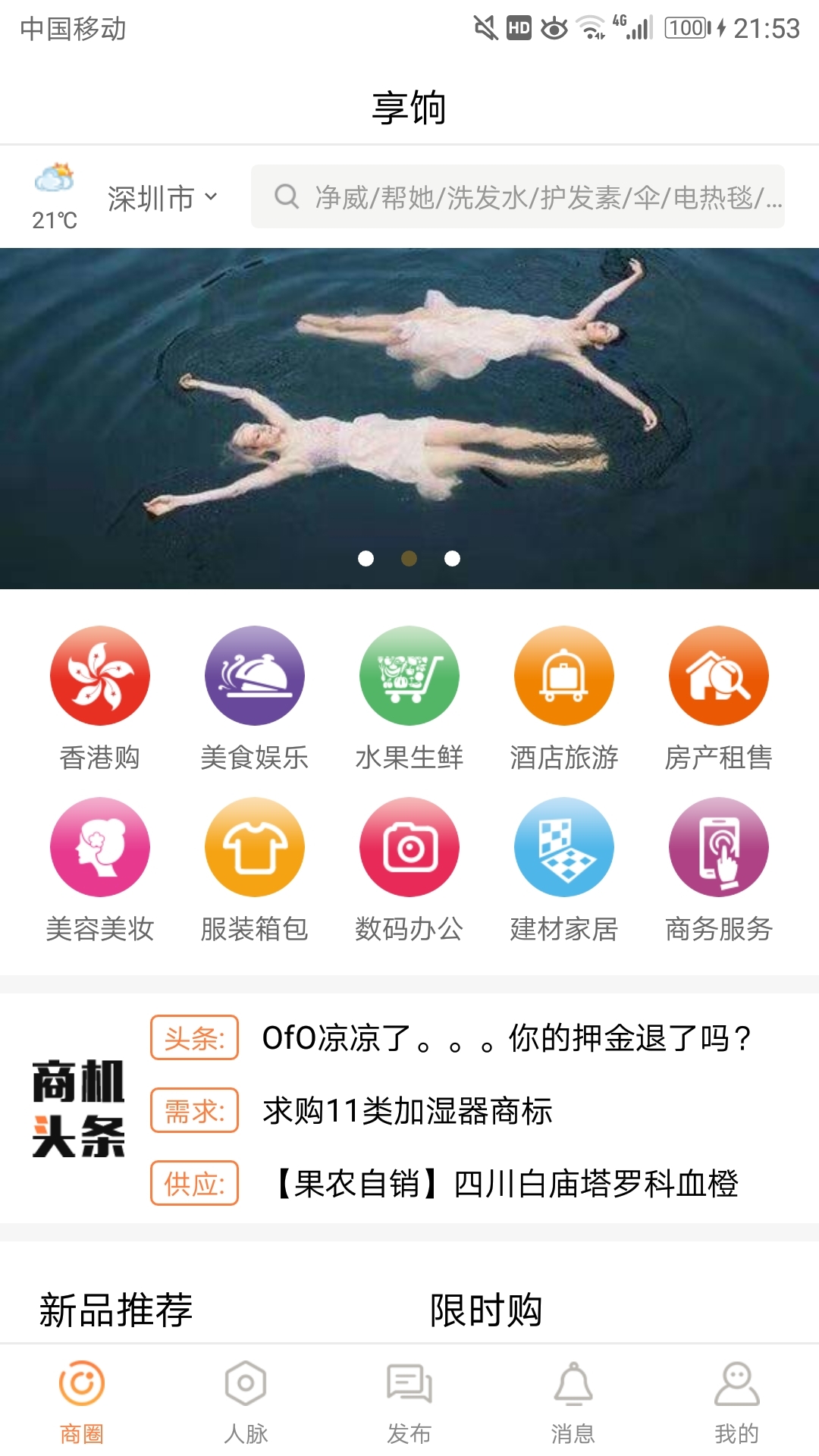Open the 发布 tab

point(409,1401)
